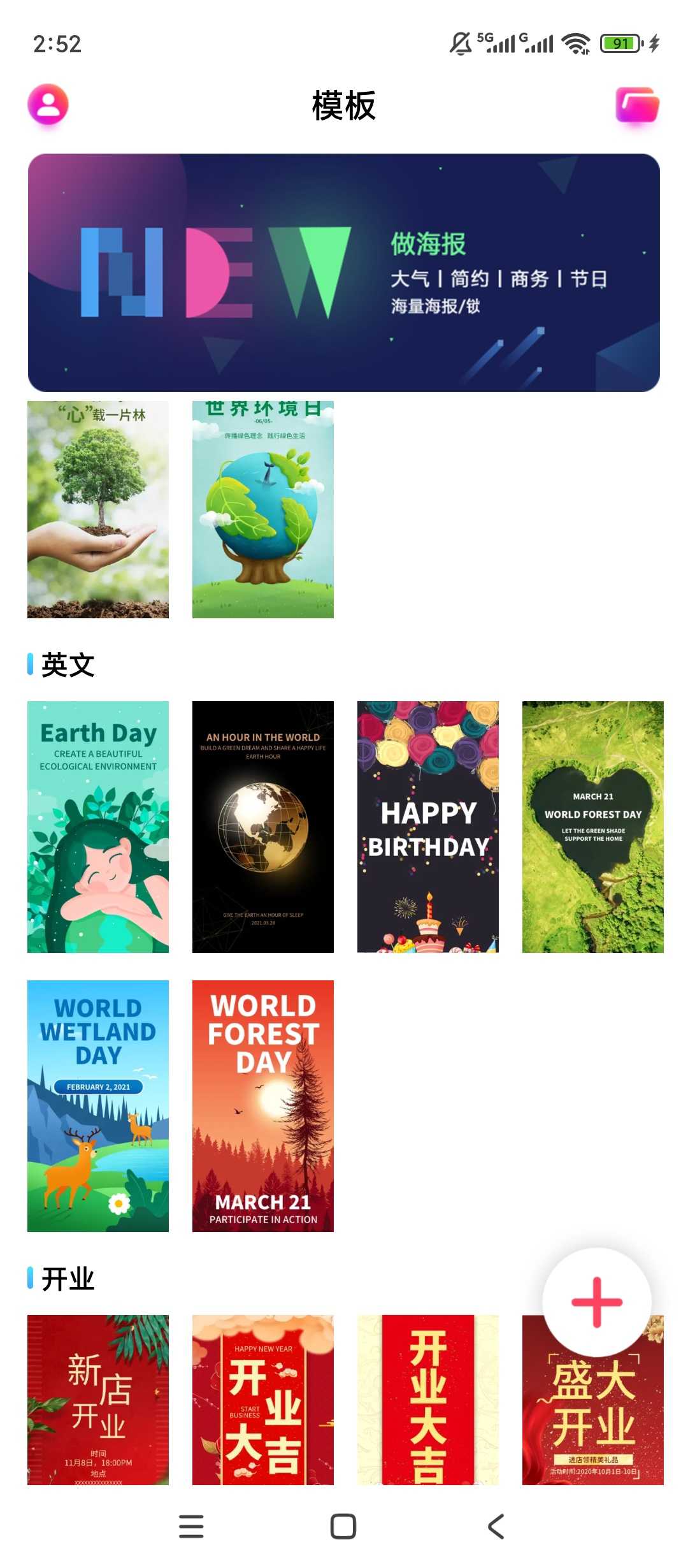The width and height of the screenshot is (688, 1568).
Task: Open the vertical 开业大吉 banner template
Action: [428, 1400]
